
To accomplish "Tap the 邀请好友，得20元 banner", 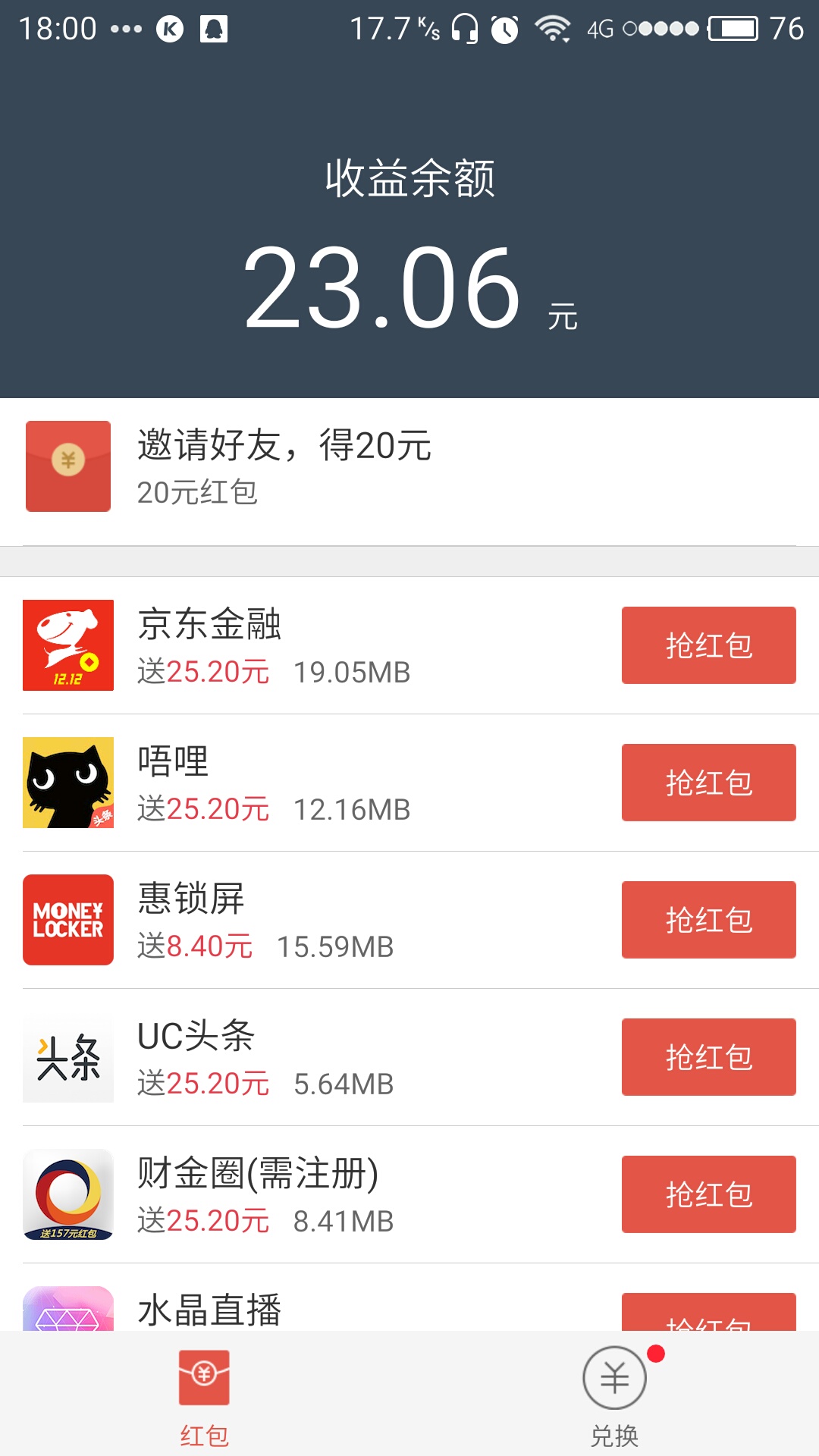I will click(303, 465).
